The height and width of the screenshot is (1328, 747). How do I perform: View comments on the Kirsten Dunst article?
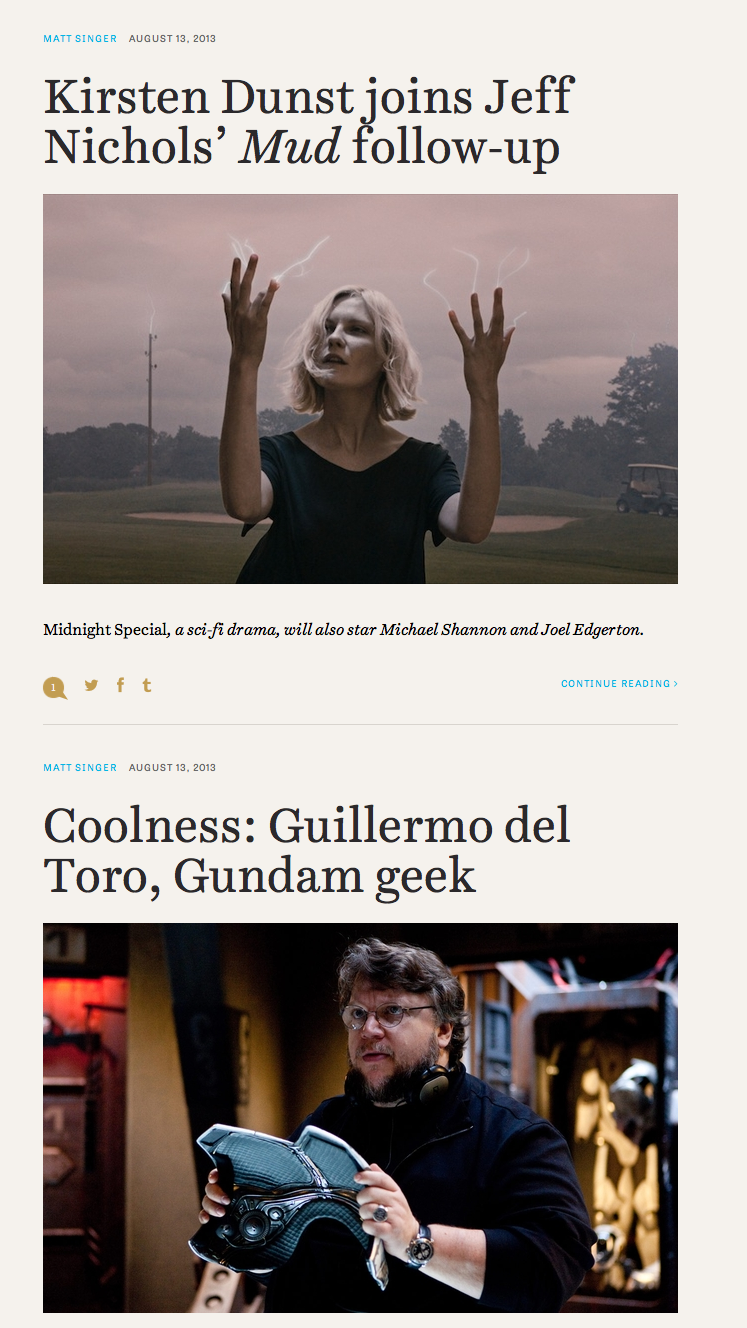pyautogui.click(x=54, y=687)
